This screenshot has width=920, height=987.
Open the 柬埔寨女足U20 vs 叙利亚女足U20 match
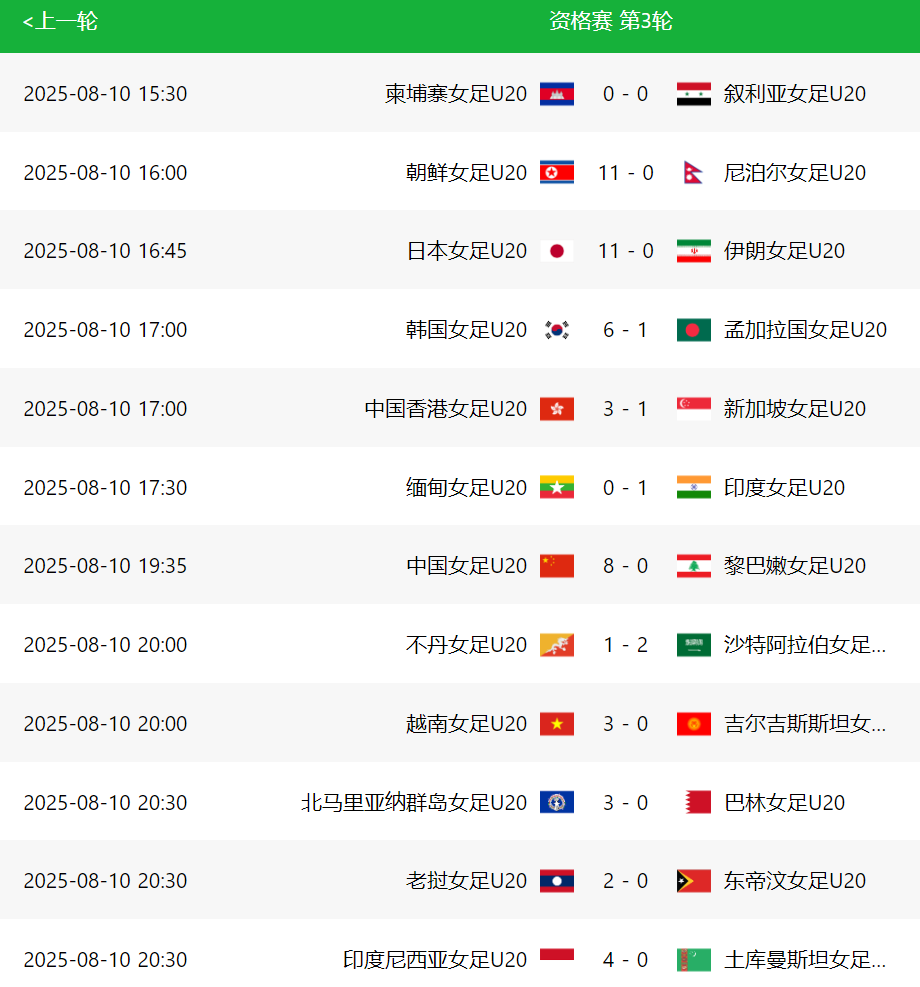tap(625, 94)
